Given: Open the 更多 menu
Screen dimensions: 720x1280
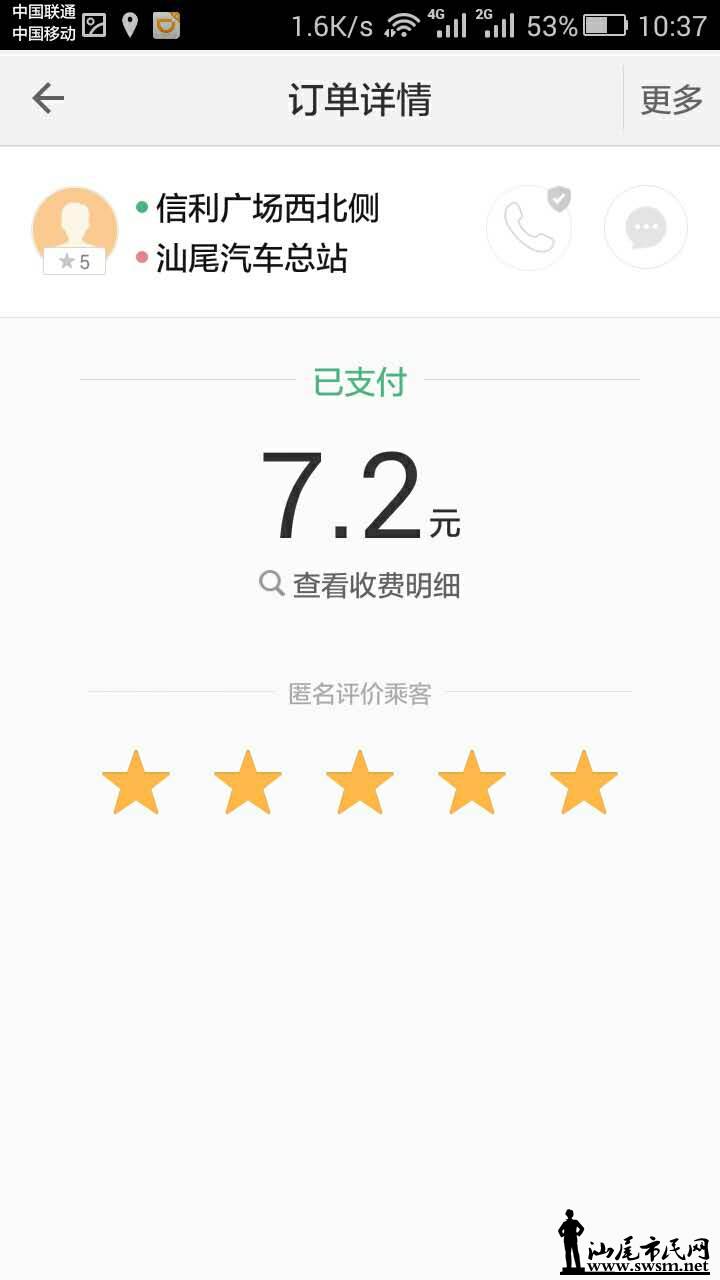Looking at the screenshot, I should [x=671, y=99].
